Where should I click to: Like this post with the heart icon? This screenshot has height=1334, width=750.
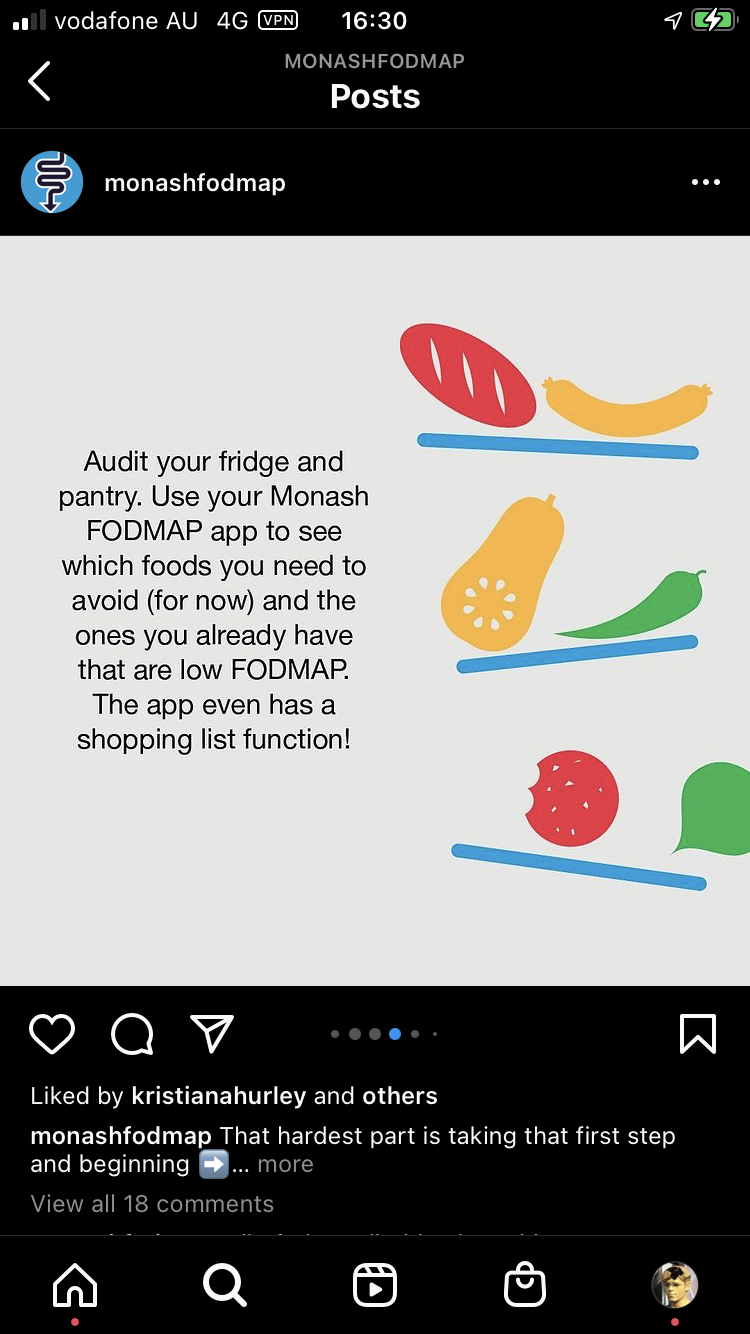pos(52,1034)
